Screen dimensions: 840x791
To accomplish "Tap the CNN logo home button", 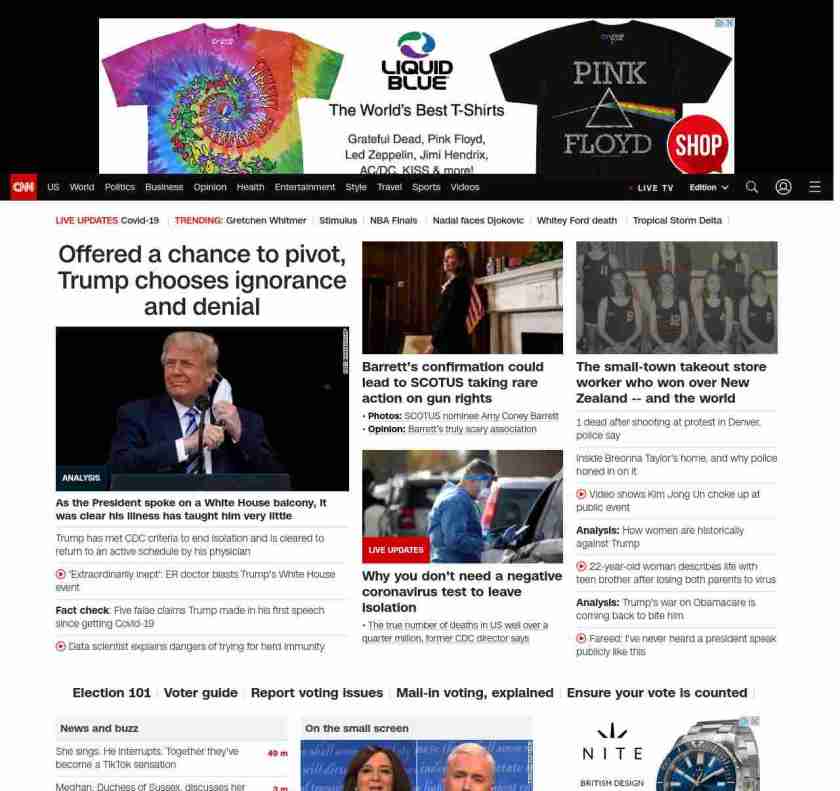I will click(24, 187).
